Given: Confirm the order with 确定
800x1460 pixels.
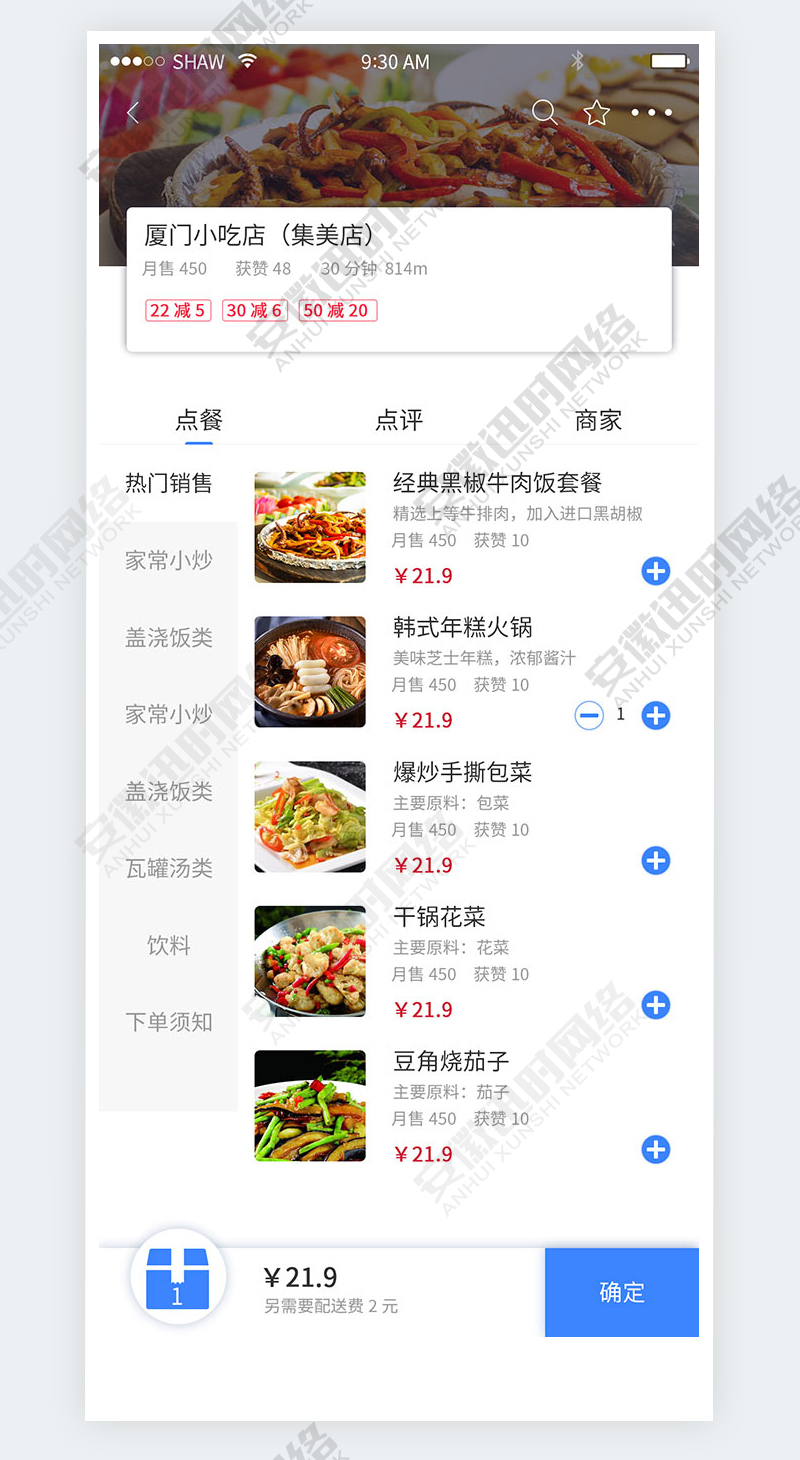Looking at the screenshot, I should [621, 1292].
